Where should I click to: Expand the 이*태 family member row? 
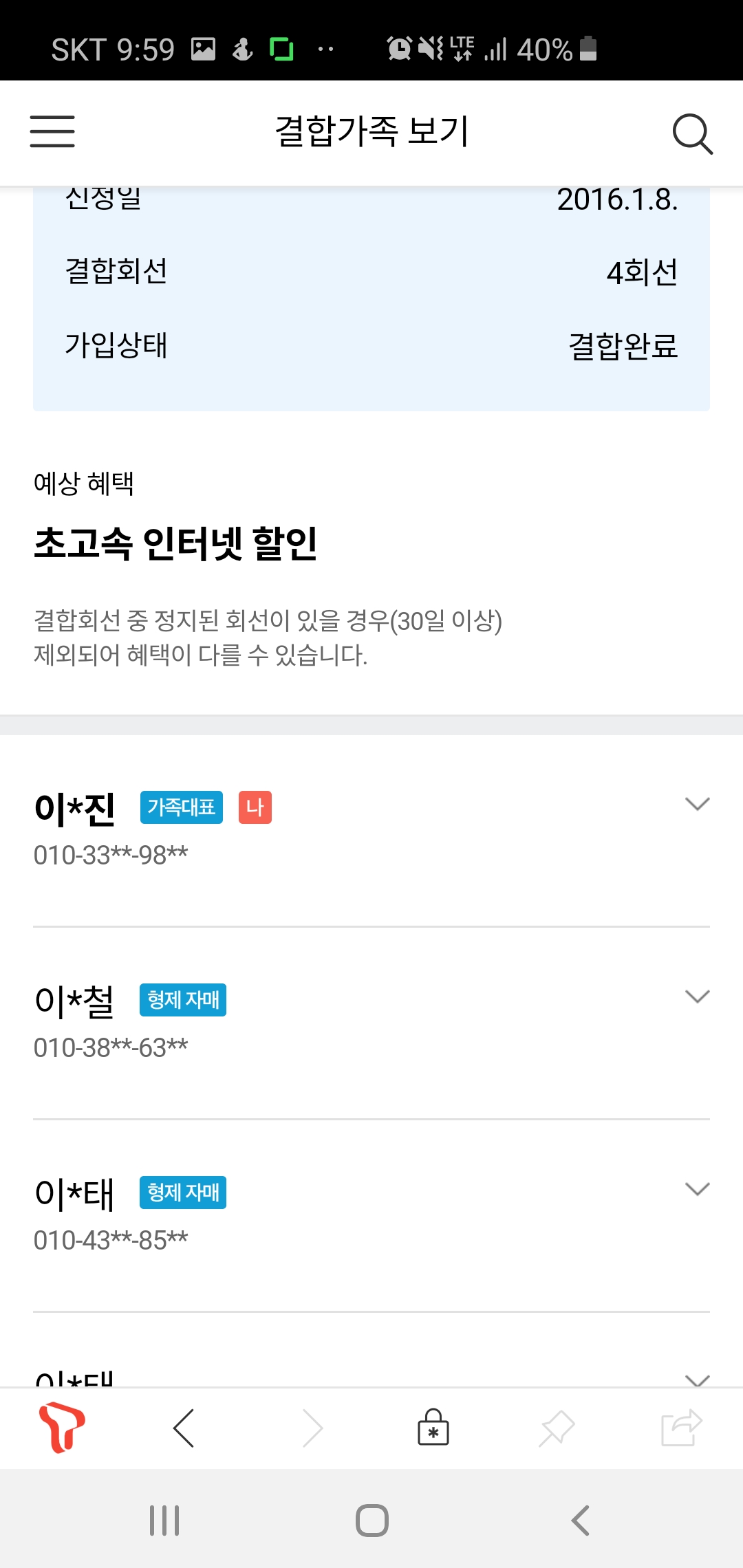(x=697, y=1189)
